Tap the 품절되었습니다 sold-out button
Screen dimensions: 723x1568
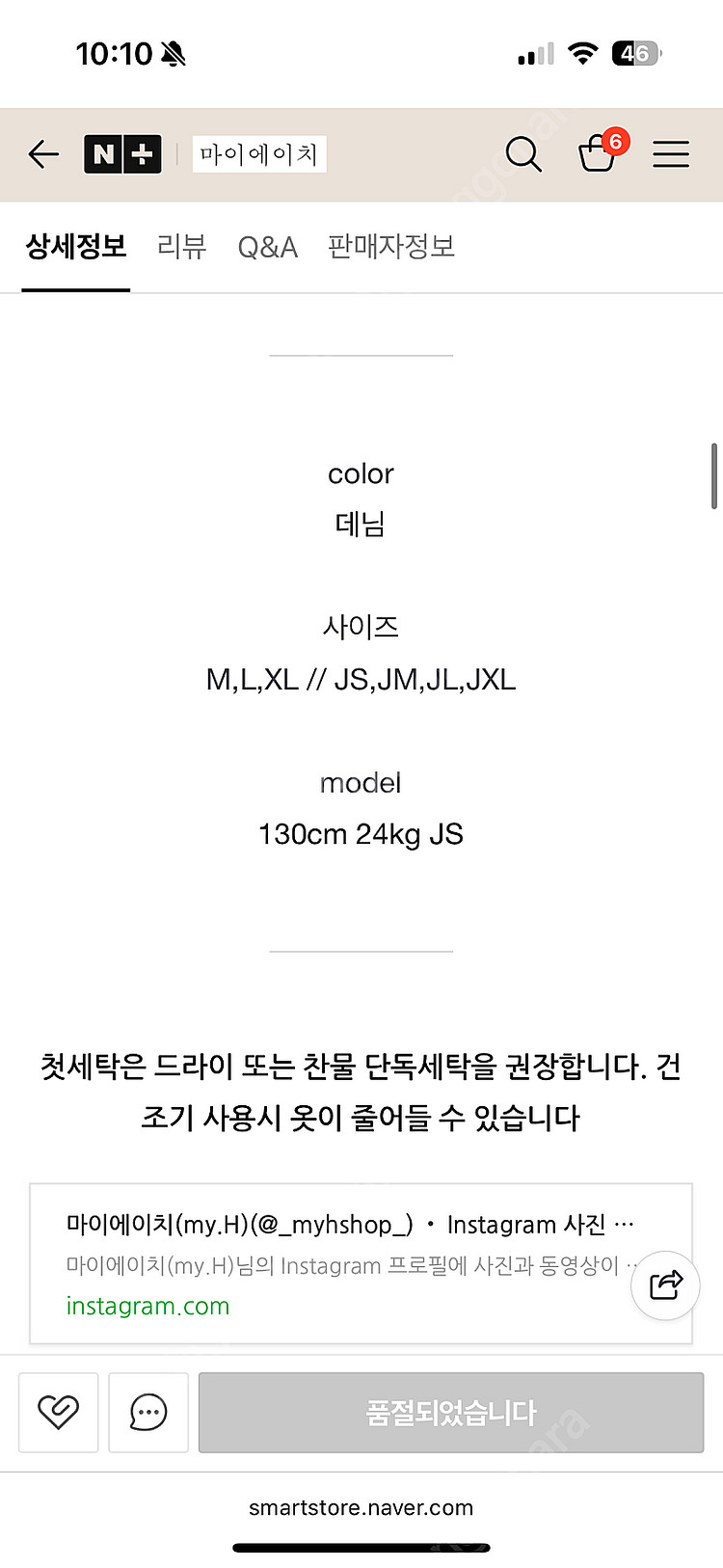click(451, 1413)
